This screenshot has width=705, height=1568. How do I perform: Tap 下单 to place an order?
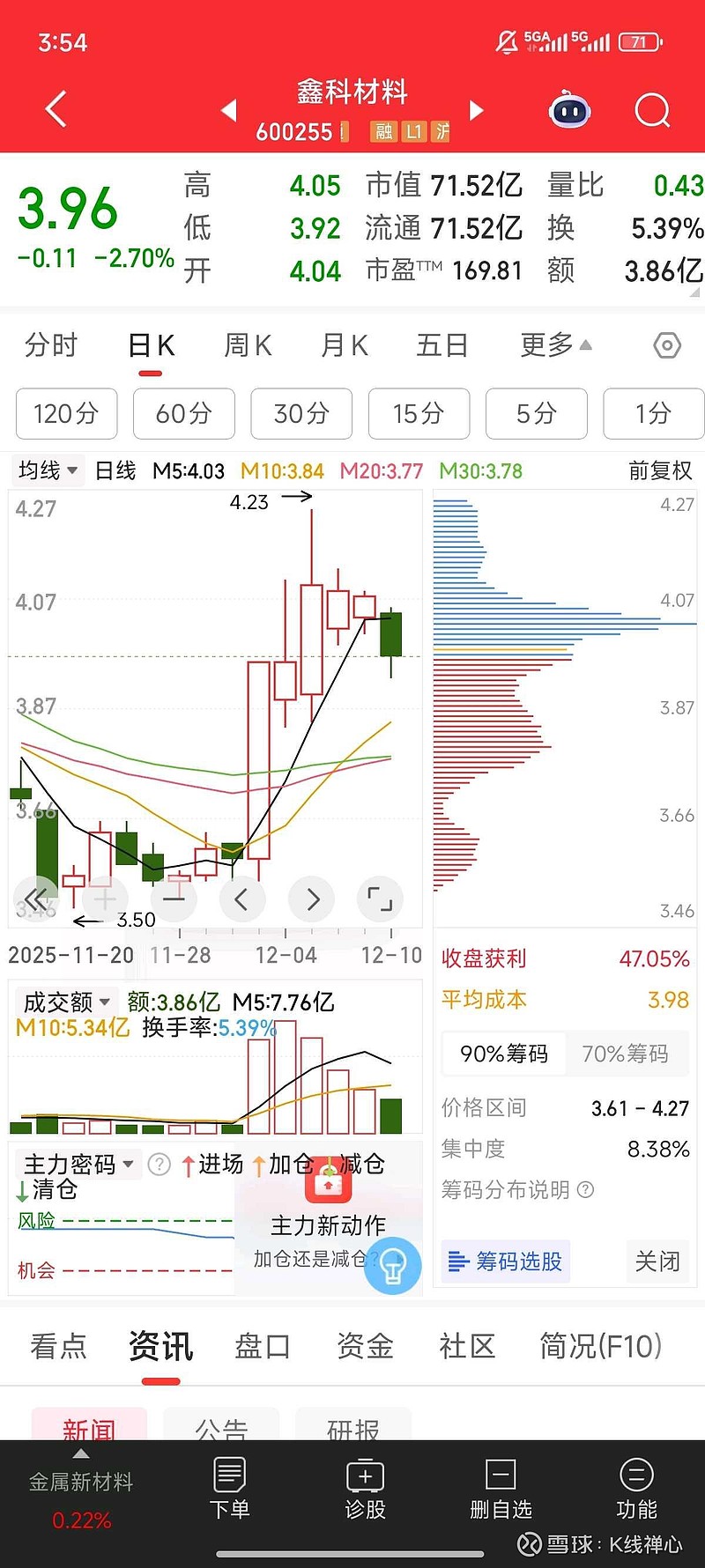click(229, 1489)
